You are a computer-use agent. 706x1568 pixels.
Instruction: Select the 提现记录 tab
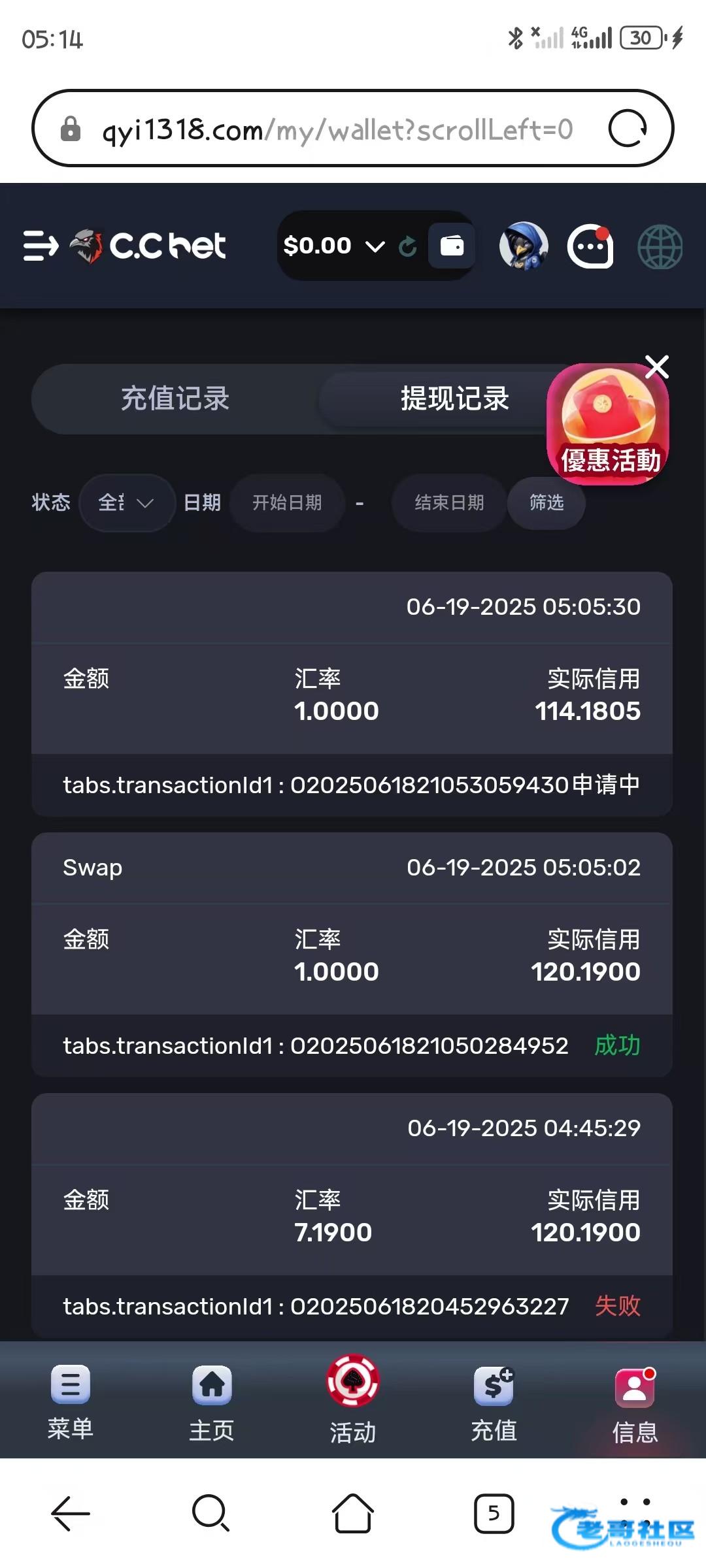pyautogui.click(x=454, y=399)
